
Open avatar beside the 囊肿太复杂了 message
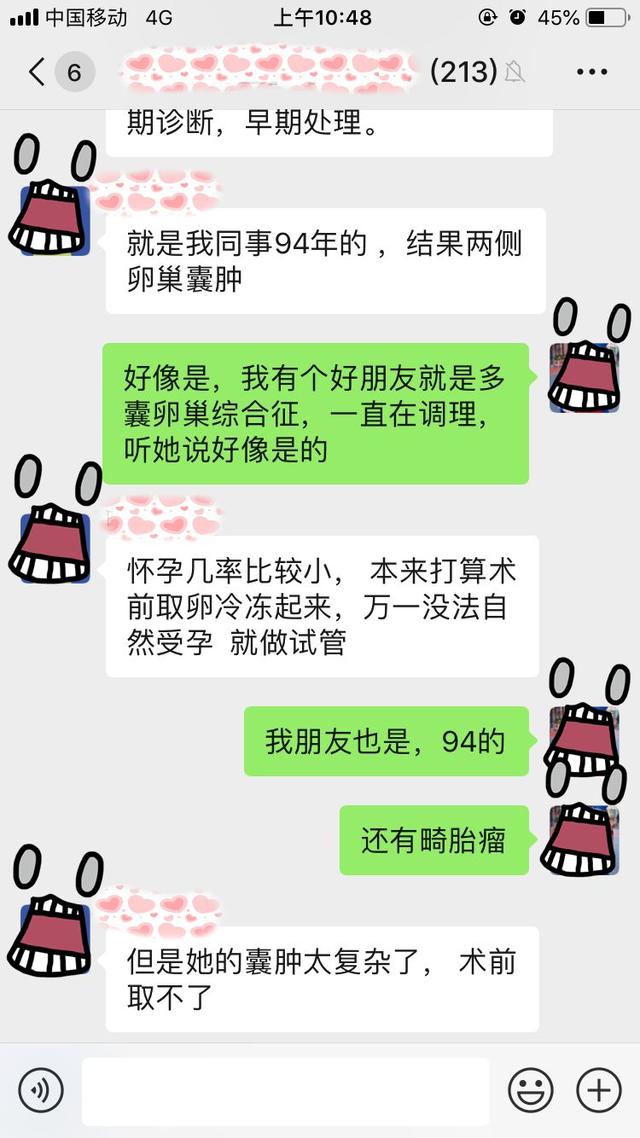[x=56, y=930]
